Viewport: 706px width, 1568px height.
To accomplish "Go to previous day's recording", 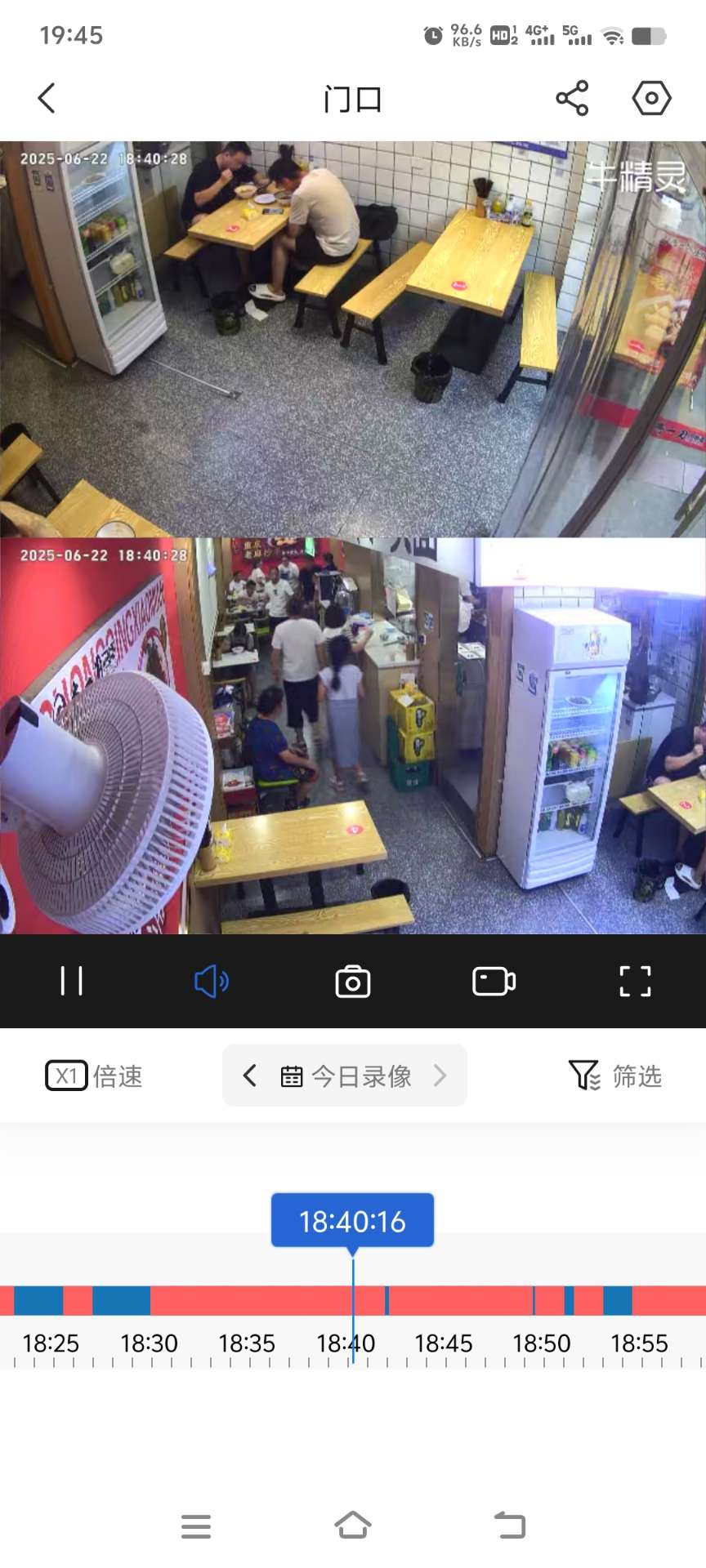I will click(x=250, y=1076).
